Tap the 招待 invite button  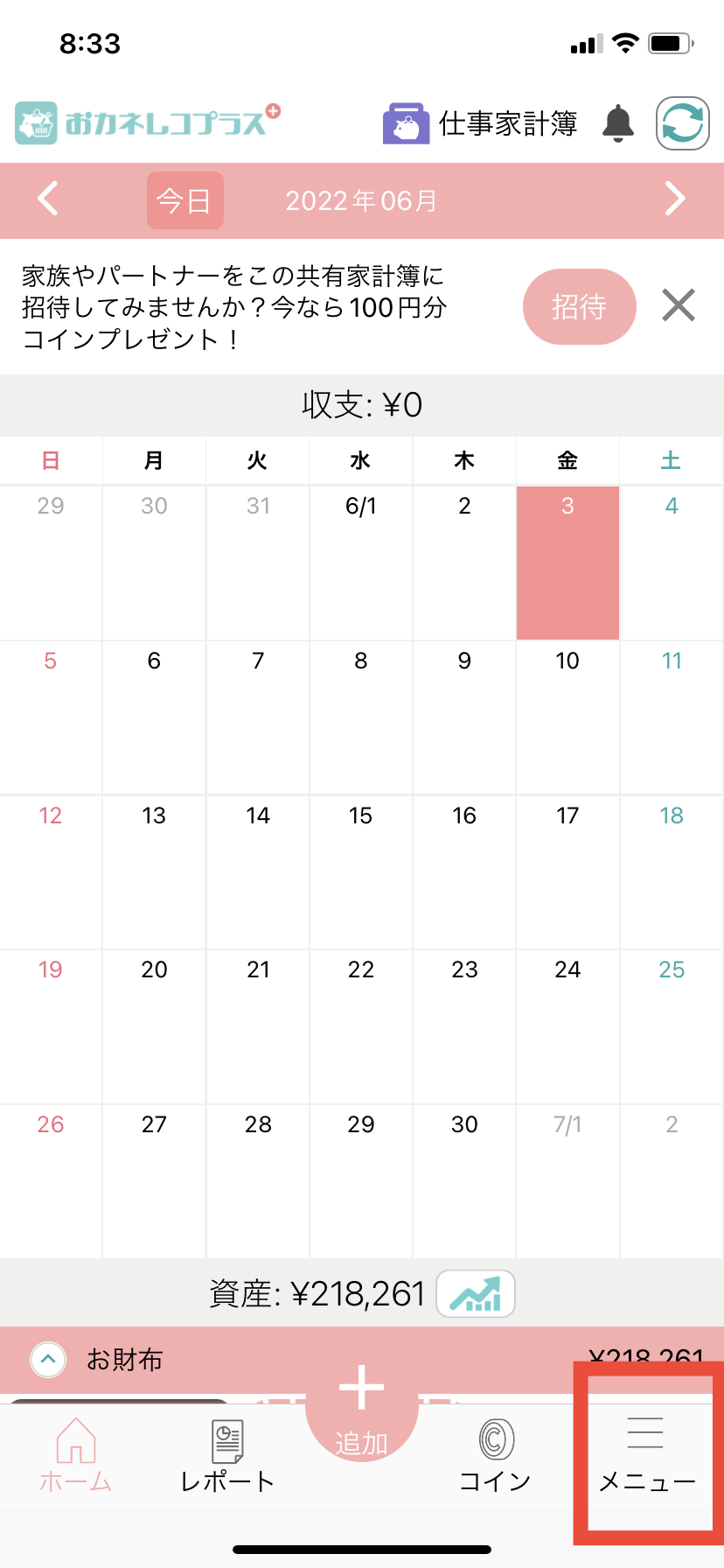point(579,306)
